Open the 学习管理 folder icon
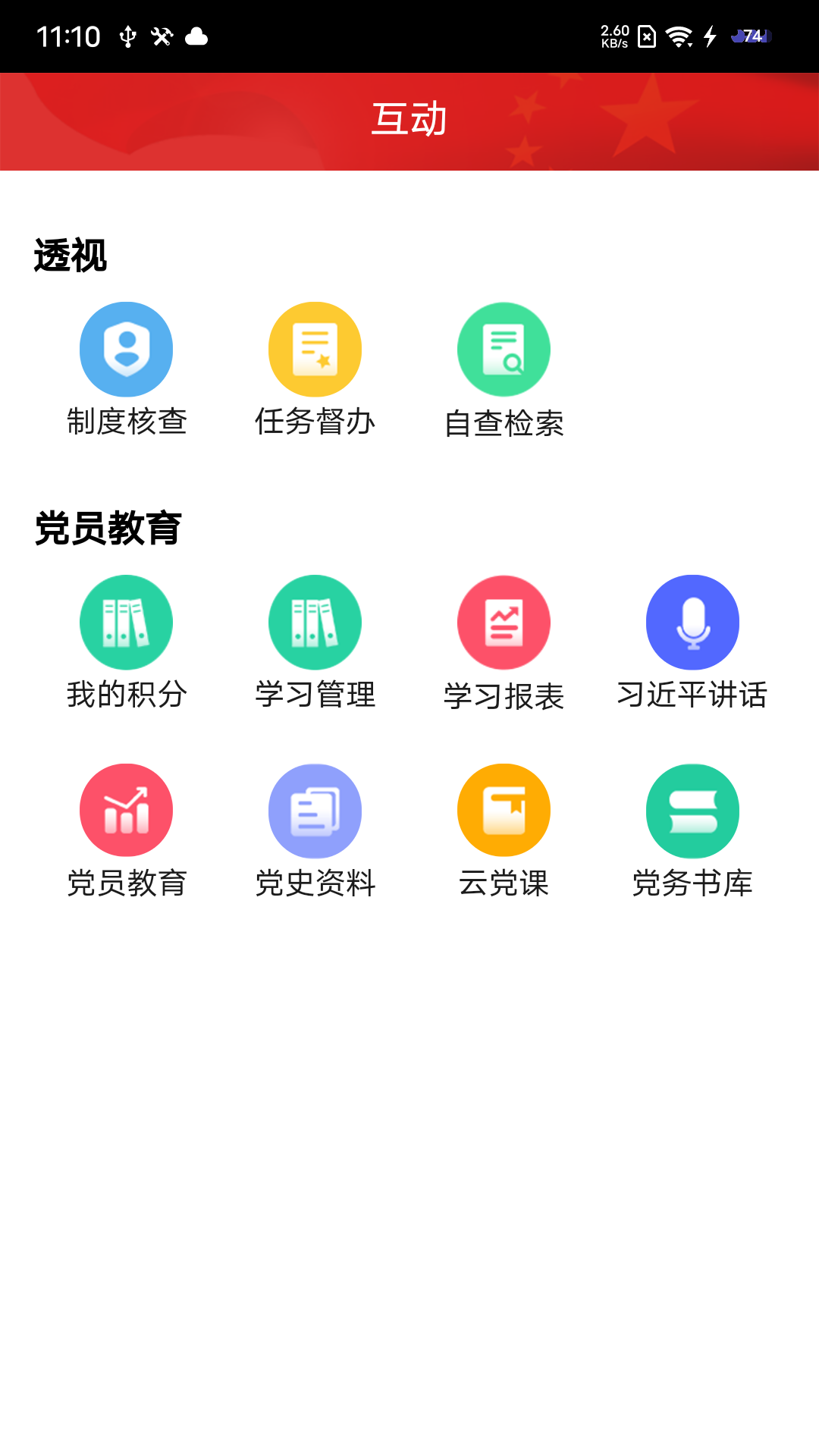The image size is (819, 1456). tap(315, 622)
